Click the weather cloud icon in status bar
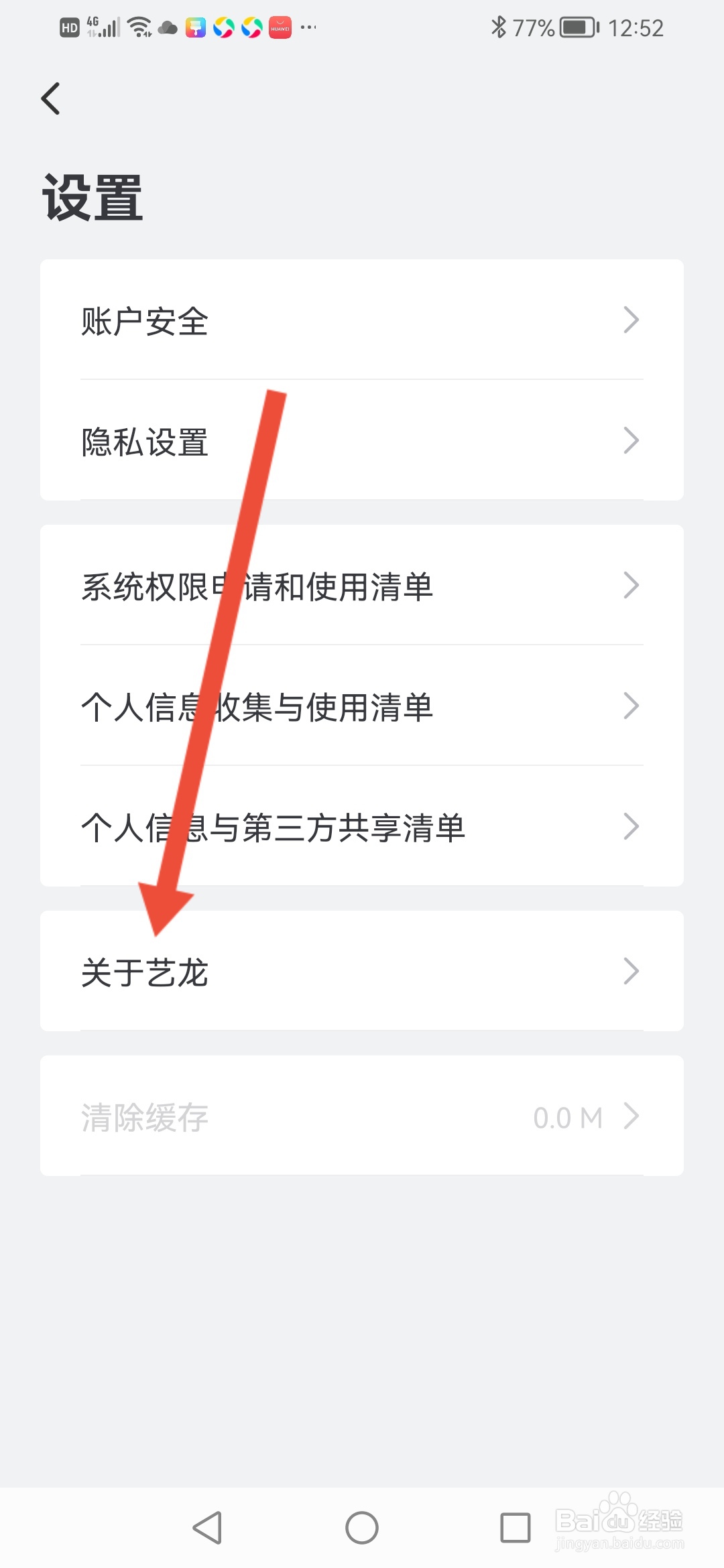 tap(166, 28)
